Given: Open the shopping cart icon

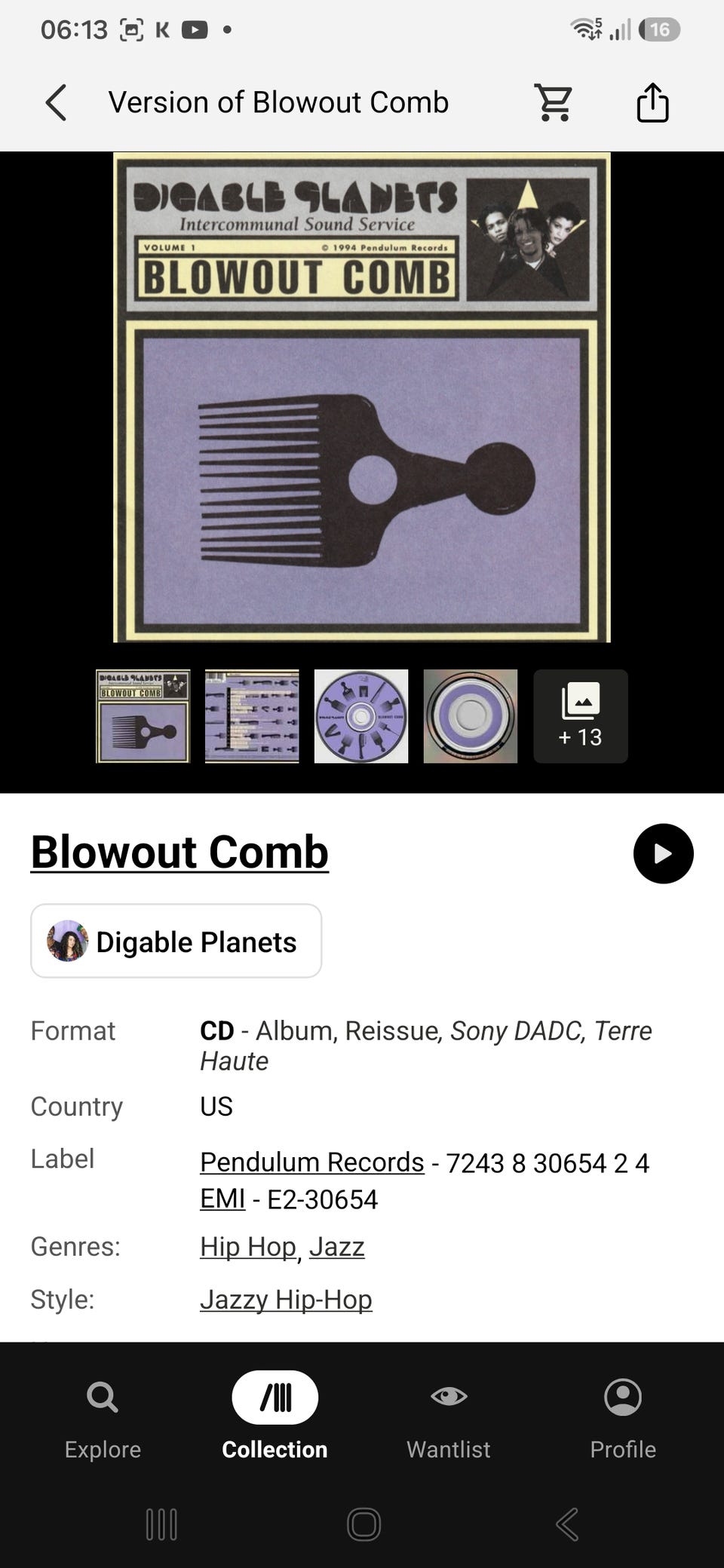Looking at the screenshot, I should tap(554, 103).
